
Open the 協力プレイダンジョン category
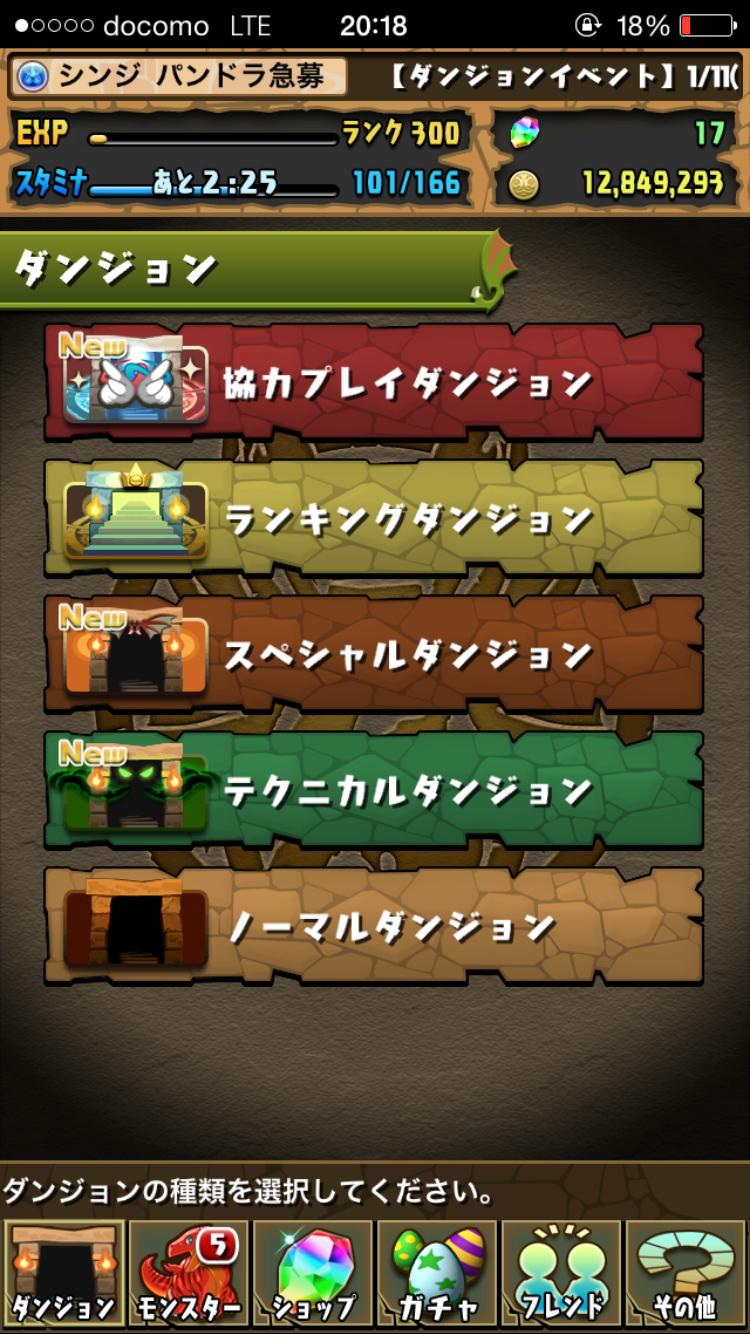tap(400, 383)
